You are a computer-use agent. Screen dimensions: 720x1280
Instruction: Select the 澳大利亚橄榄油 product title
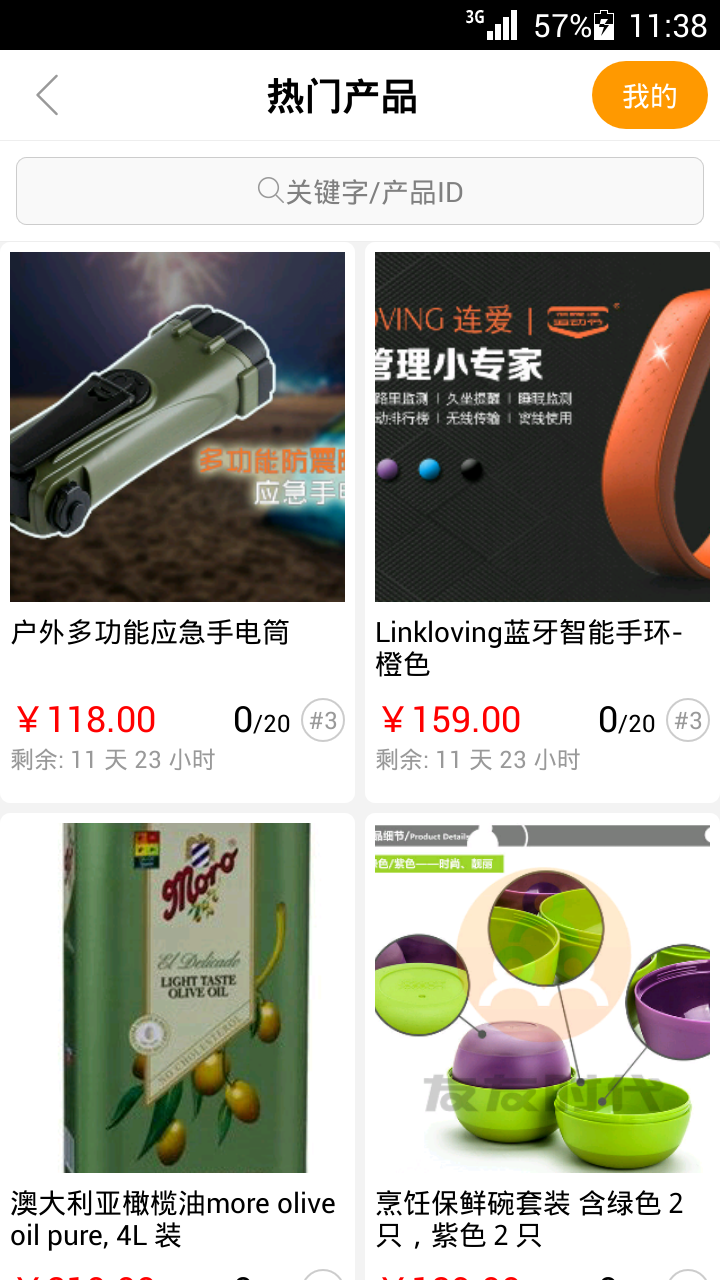(x=170, y=1220)
